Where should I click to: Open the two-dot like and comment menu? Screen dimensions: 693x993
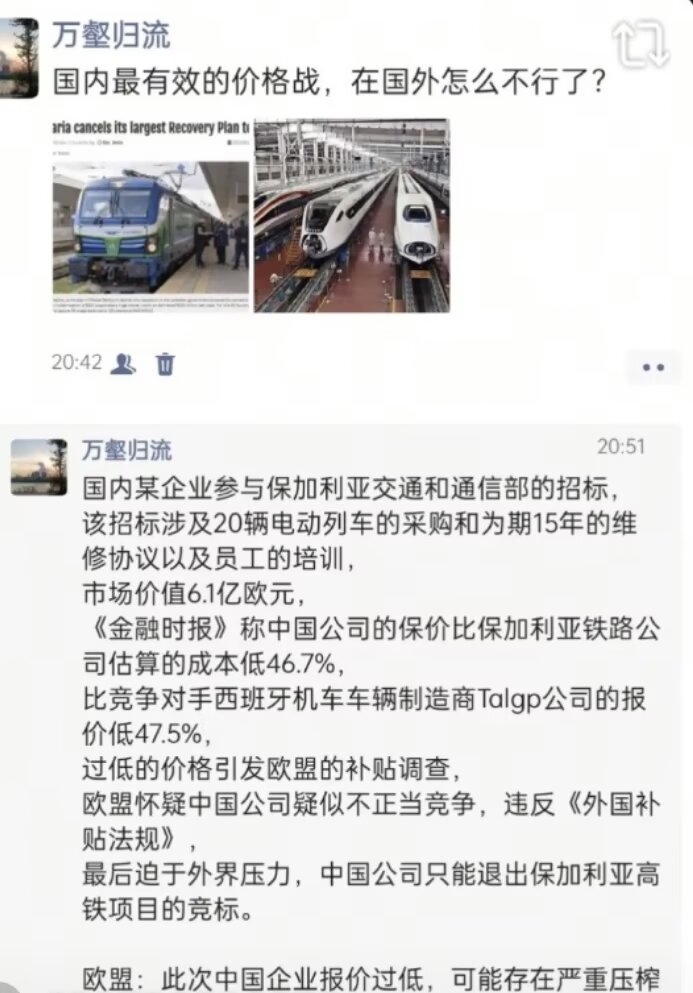click(x=653, y=367)
